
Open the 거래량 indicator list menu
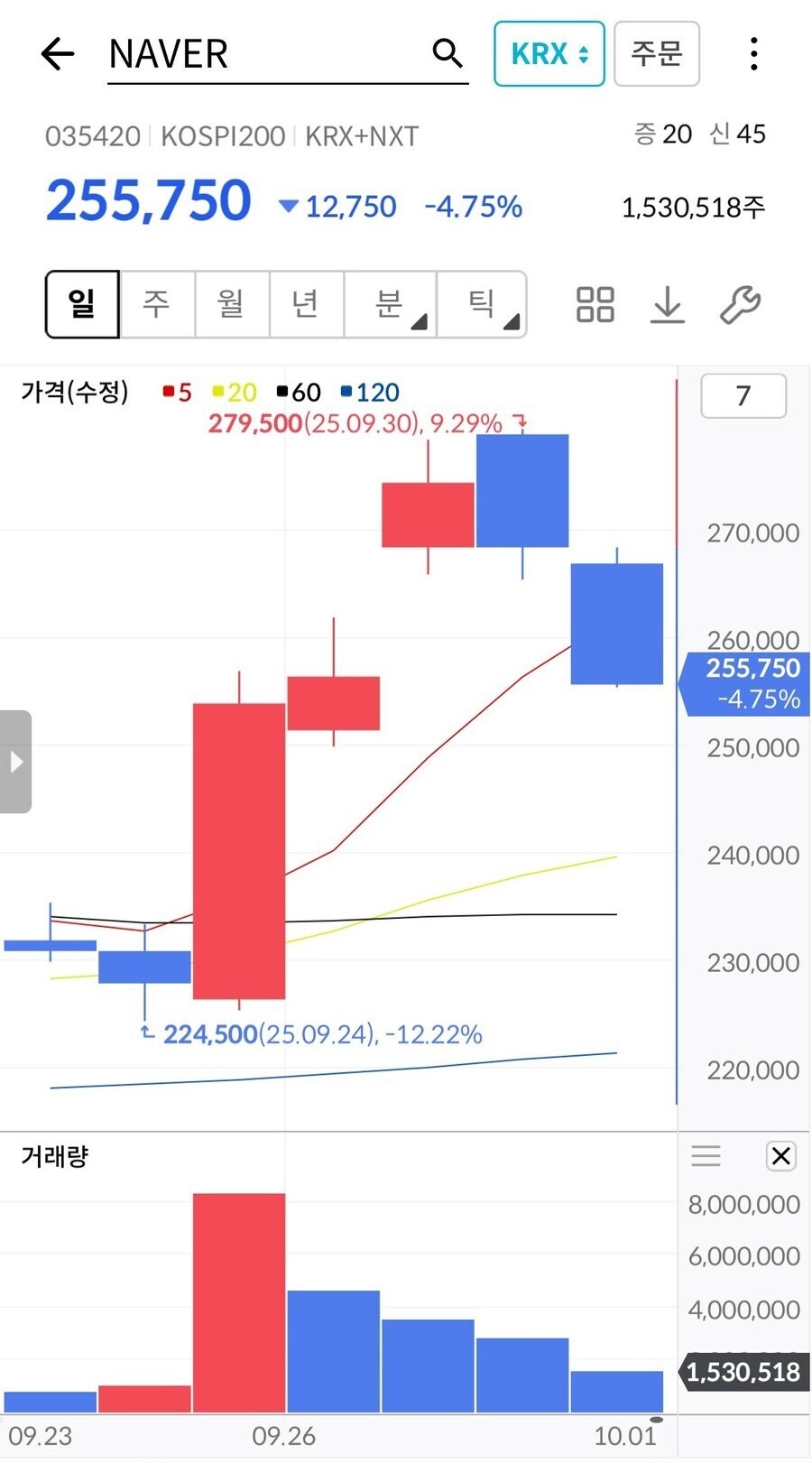click(x=706, y=1156)
